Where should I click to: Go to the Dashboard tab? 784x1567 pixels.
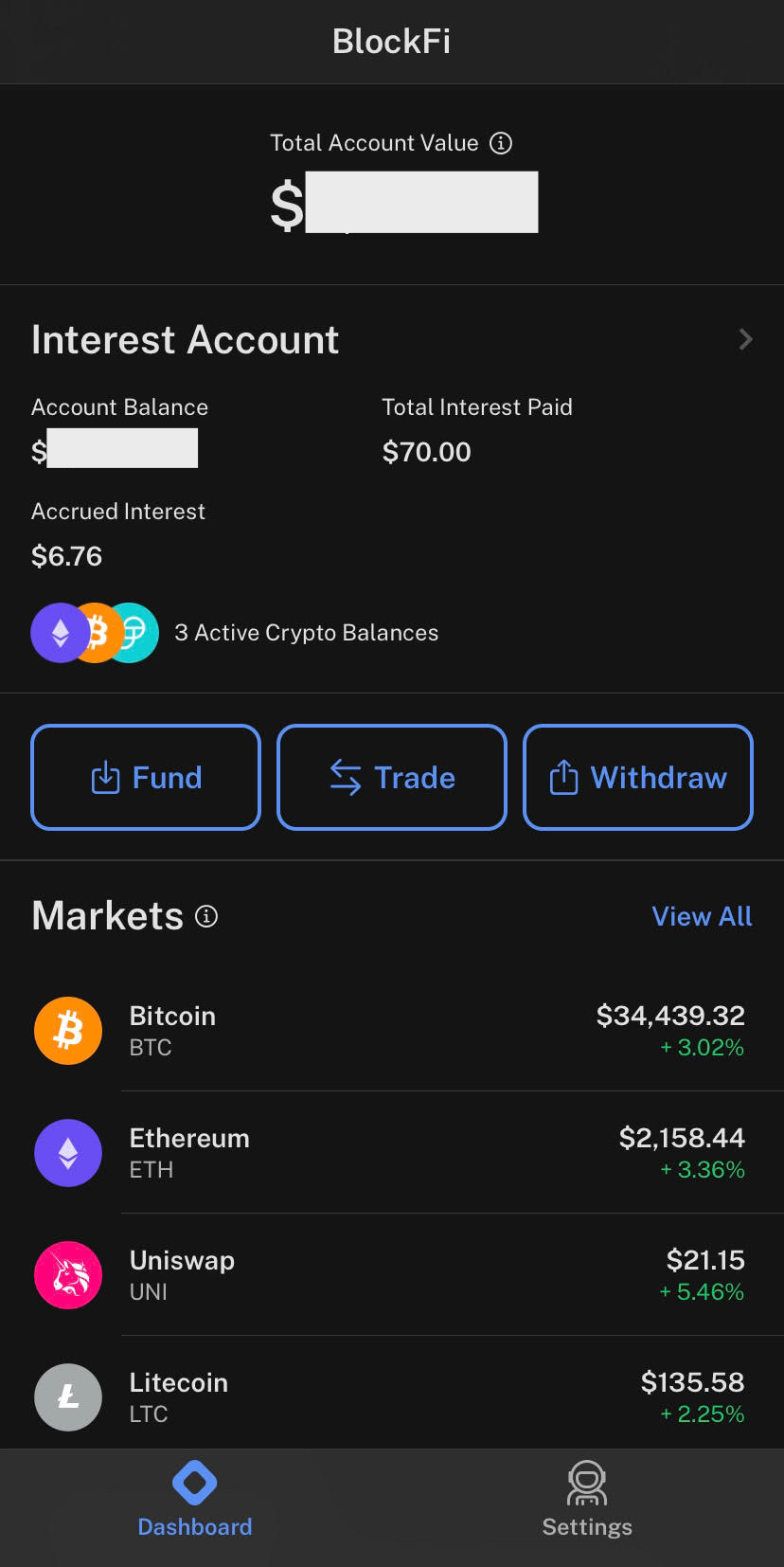(x=195, y=1501)
